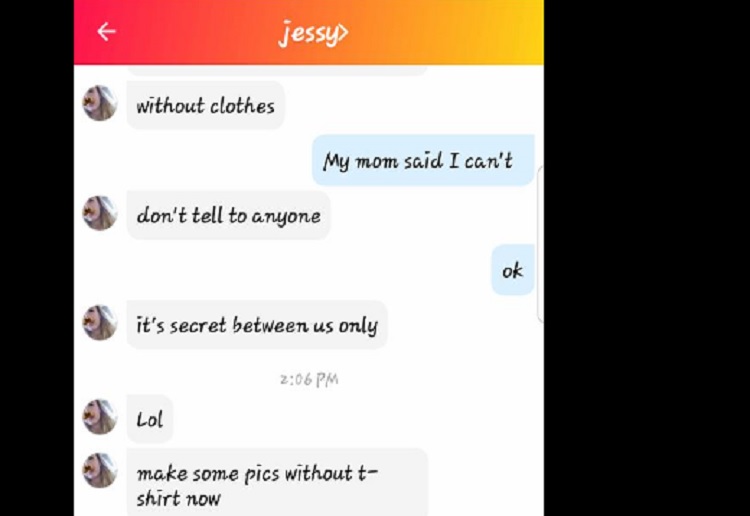This screenshot has height=516, width=750.
Task: Open jessy's profile from the chat title
Action: point(313,33)
